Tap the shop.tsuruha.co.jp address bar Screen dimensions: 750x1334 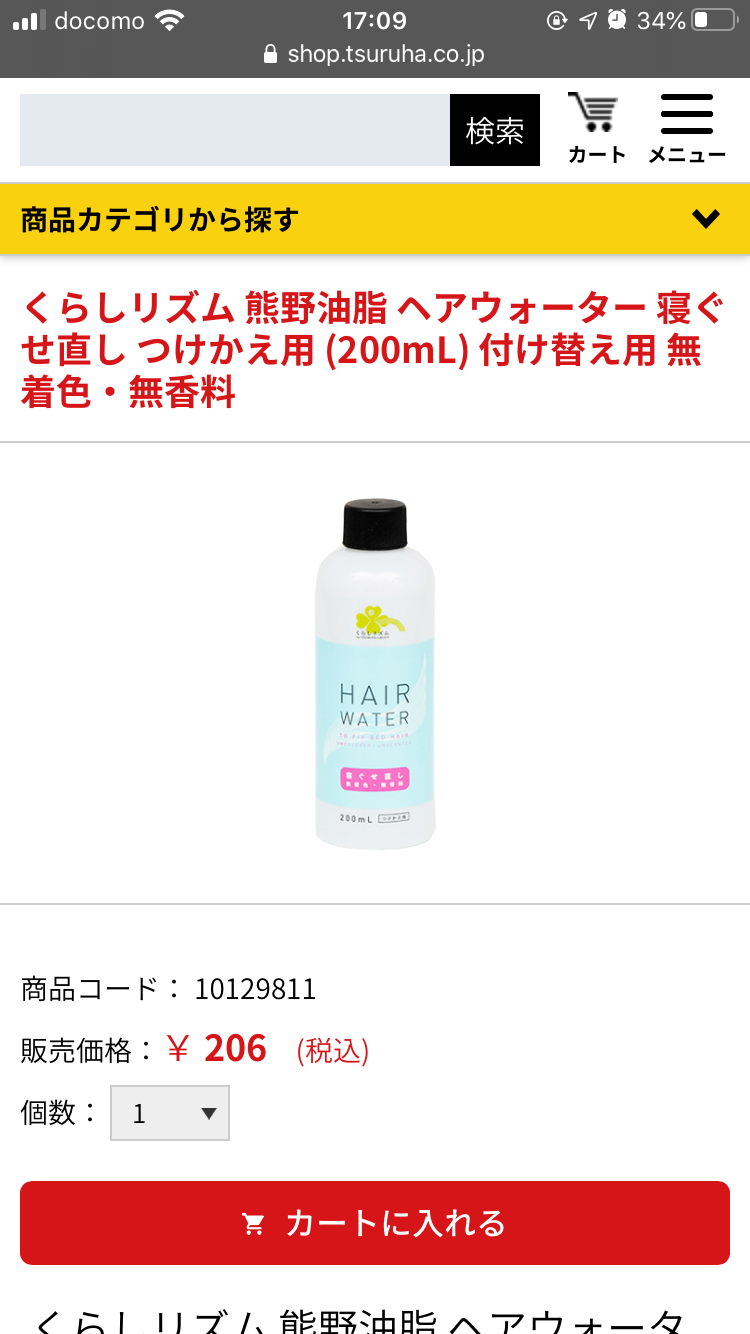pyautogui.click(x=375, y=54)
